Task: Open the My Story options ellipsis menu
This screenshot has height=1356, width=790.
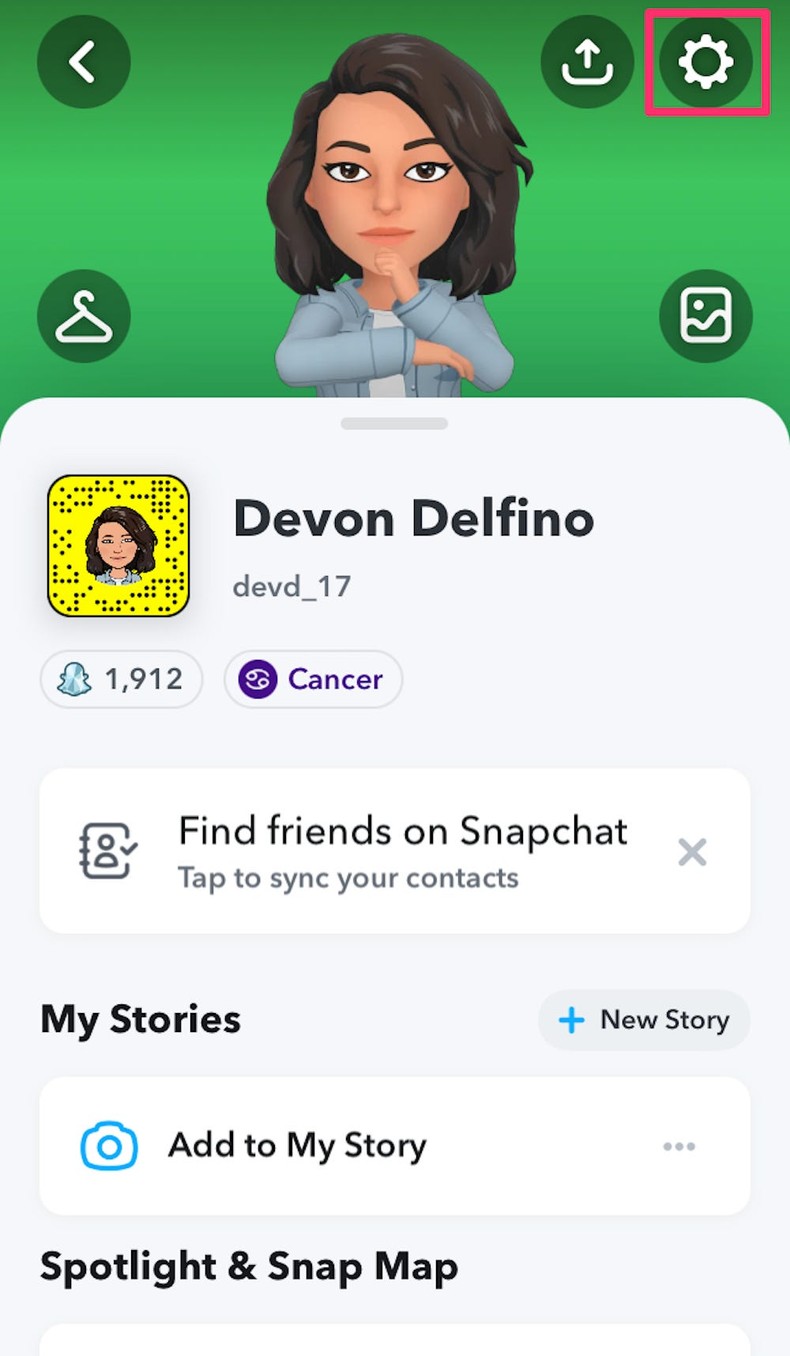Action: 679,1146
